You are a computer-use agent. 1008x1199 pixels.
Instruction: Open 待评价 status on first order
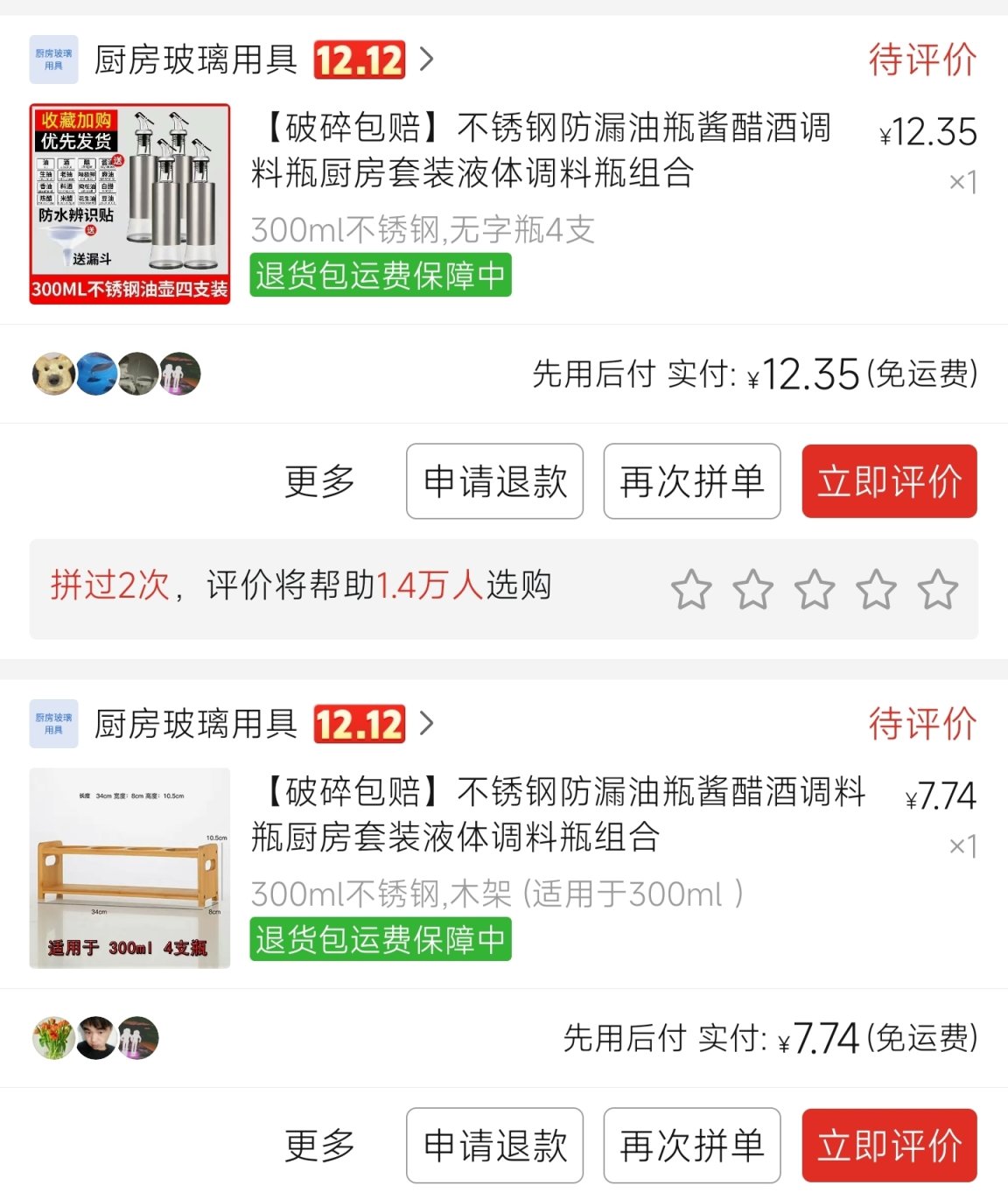pos(924,60)
